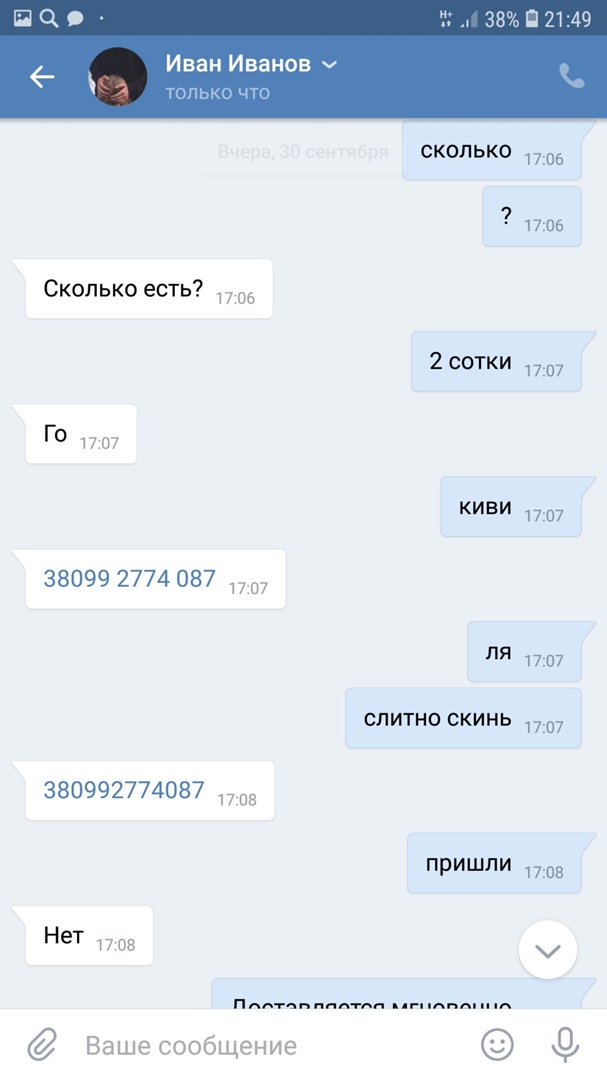The height and width of the screenshot is (1080, 607).
Task: Expand the Иван Иванов chat menu
Action: point(330,65)
